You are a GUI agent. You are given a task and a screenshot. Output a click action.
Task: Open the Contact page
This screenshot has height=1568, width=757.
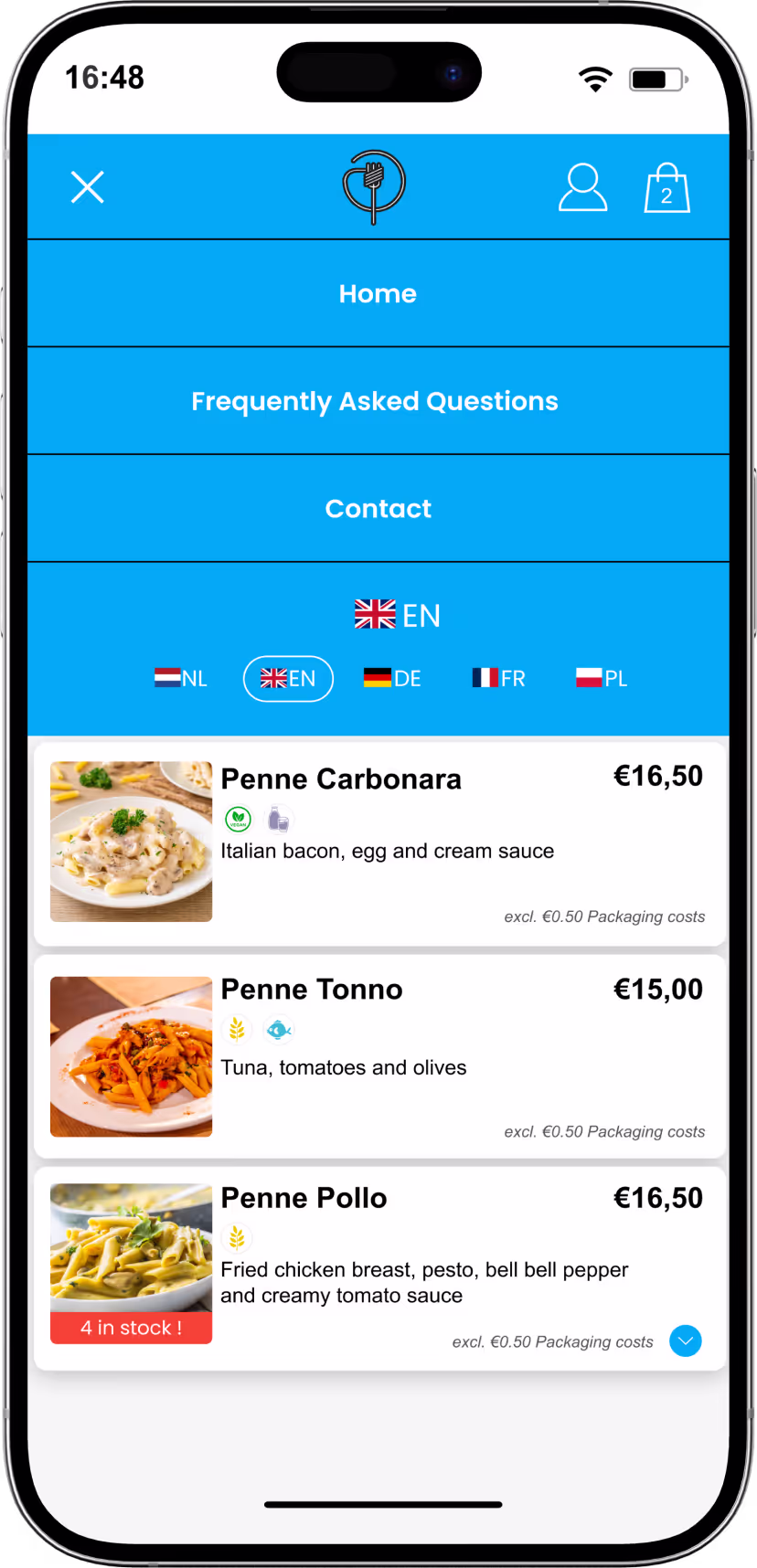click(378, 508)
